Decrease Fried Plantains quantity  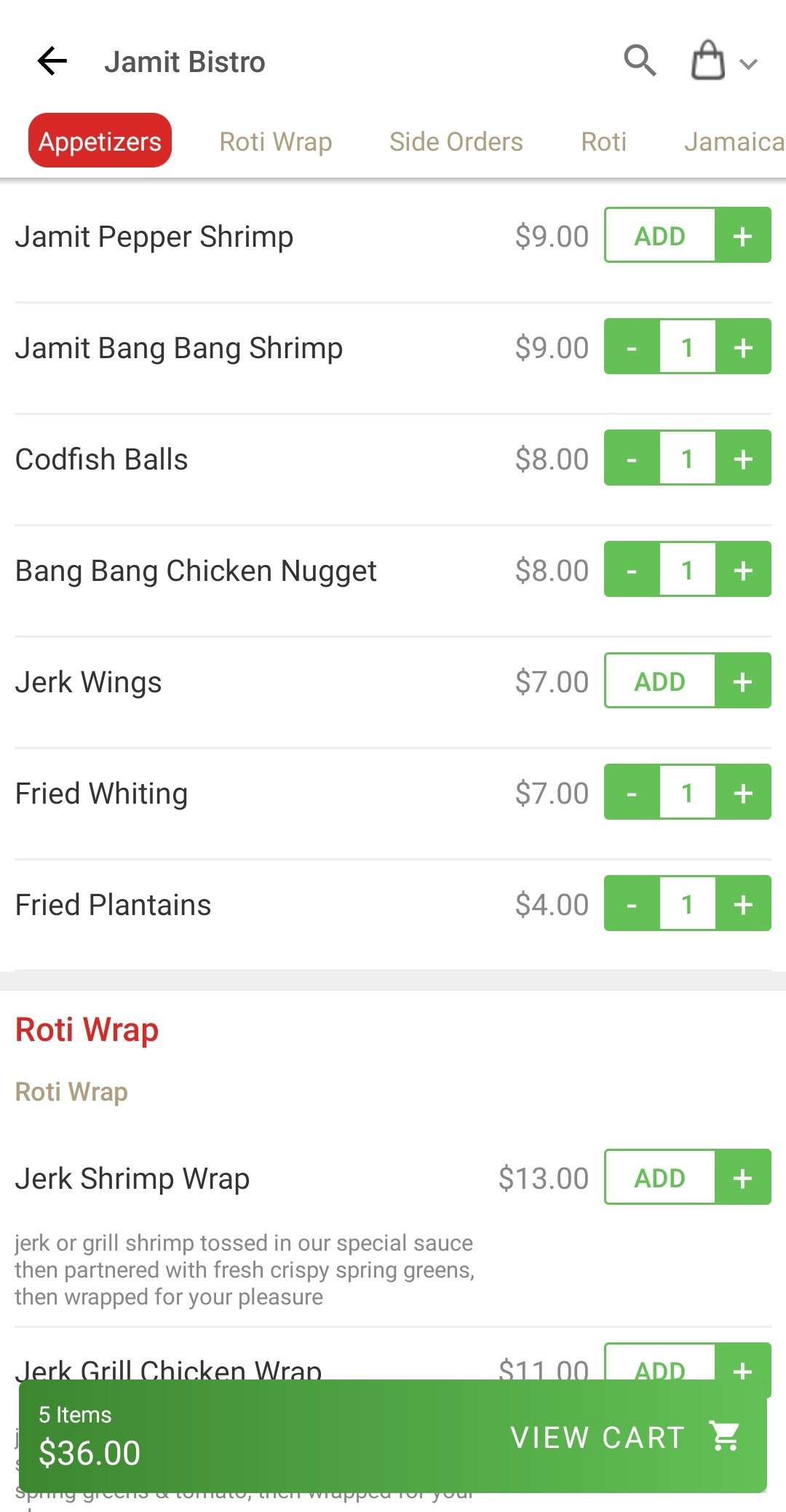(x=632, y=903)
